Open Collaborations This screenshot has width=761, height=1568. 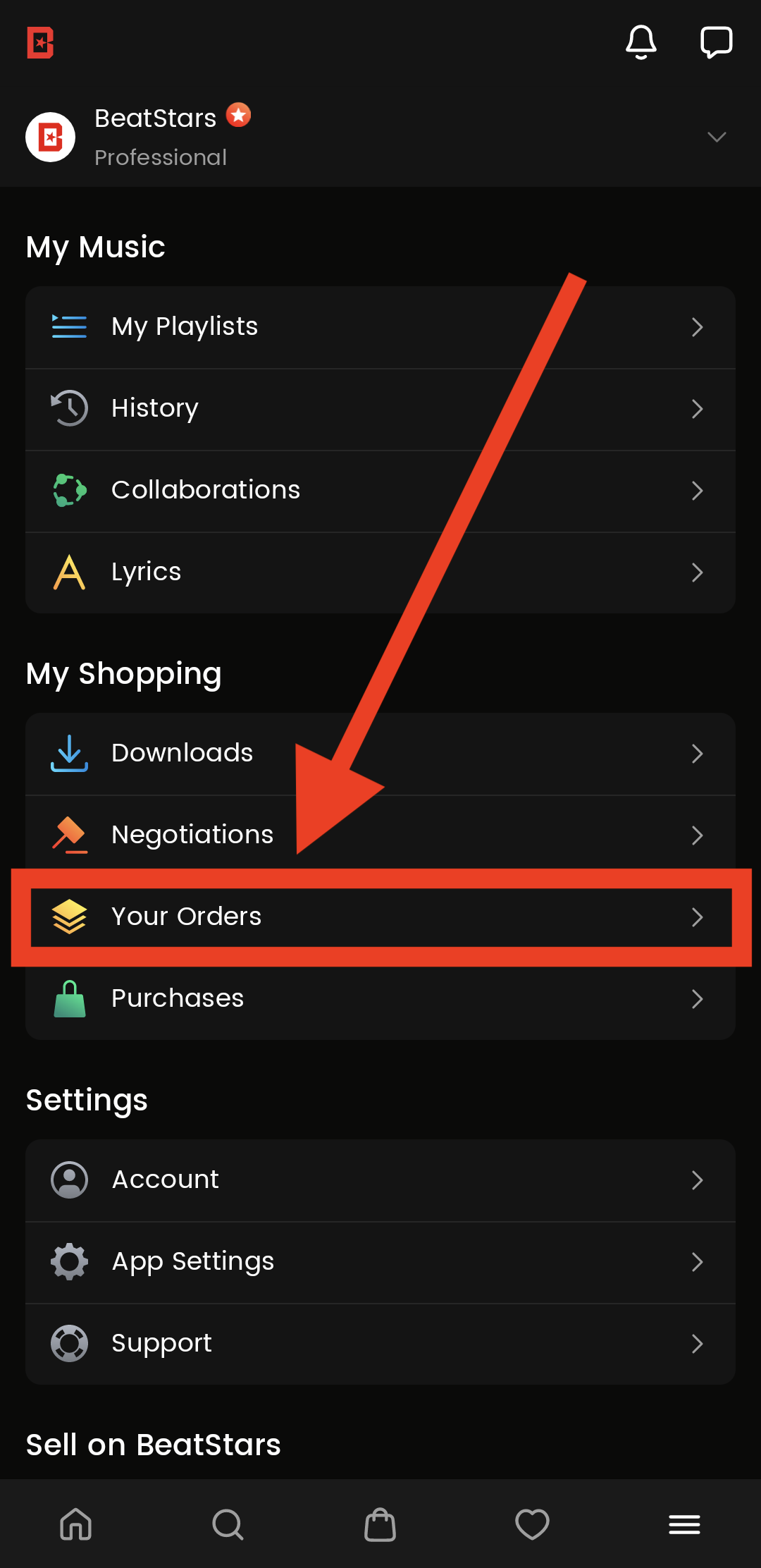(380, 491)
